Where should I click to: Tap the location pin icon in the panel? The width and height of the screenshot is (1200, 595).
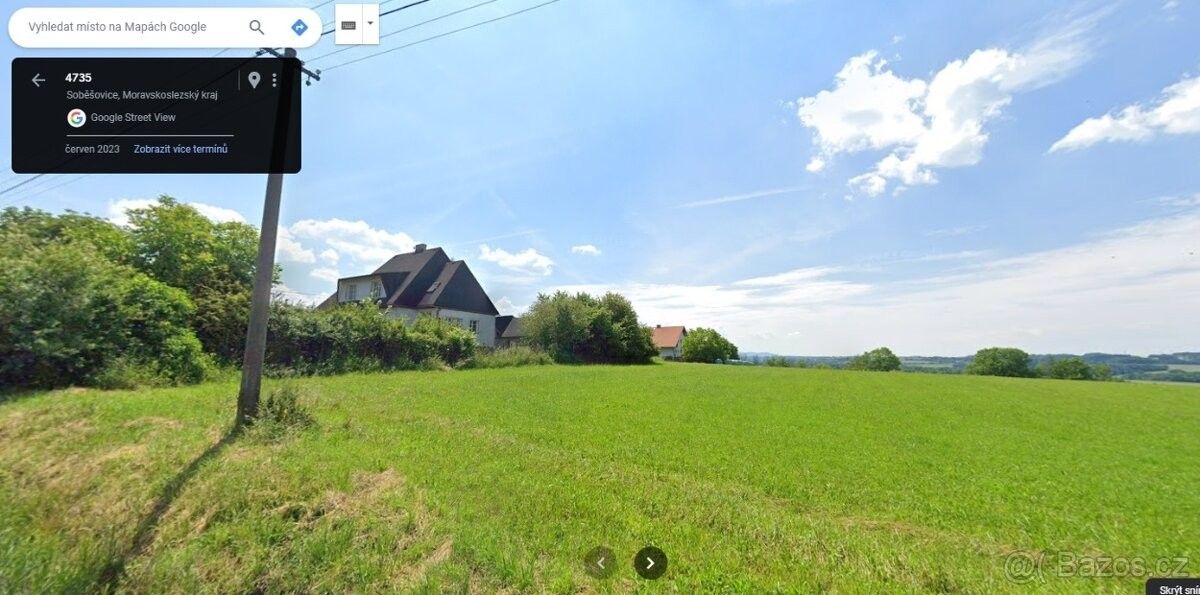[254, 80]
